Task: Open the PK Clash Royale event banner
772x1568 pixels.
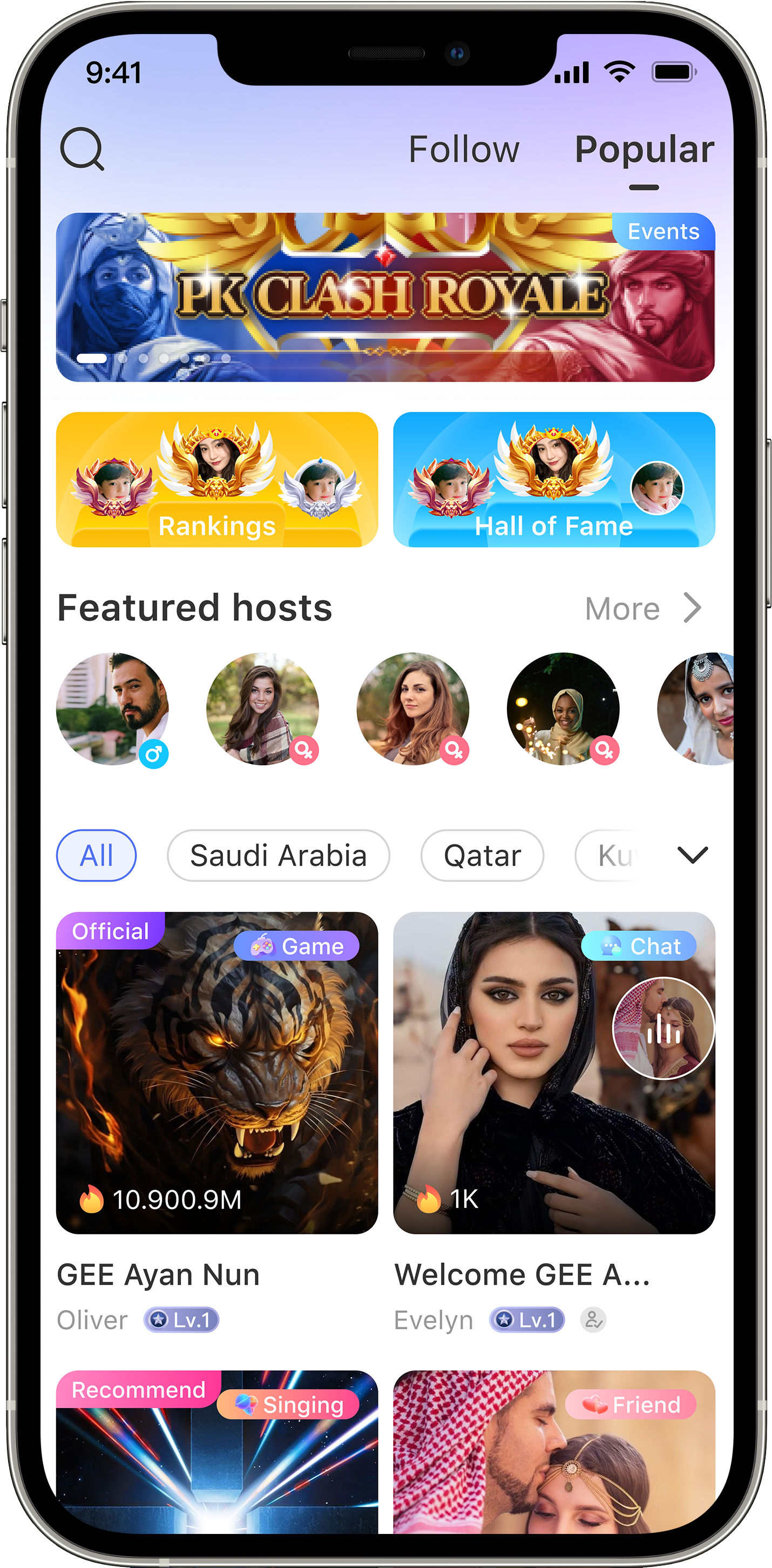Action: click(385, 297)
